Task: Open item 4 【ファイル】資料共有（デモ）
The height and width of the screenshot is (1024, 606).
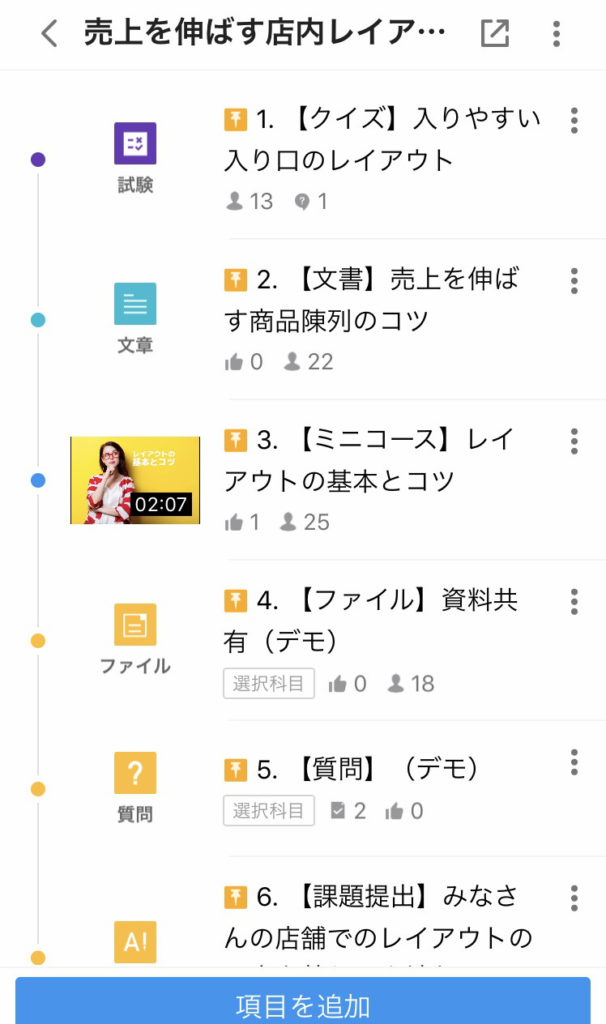Action: 370,620
